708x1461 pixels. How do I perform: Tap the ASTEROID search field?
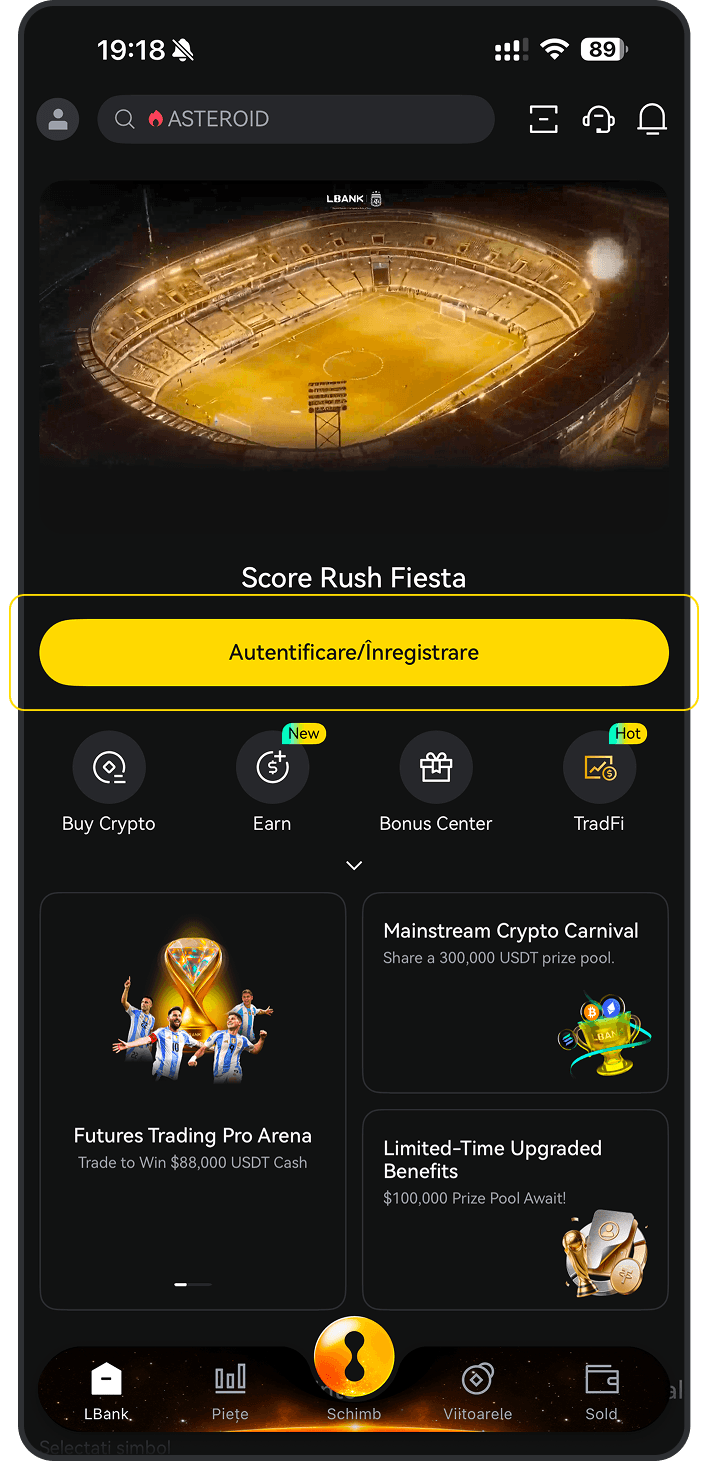pos(295,120)
